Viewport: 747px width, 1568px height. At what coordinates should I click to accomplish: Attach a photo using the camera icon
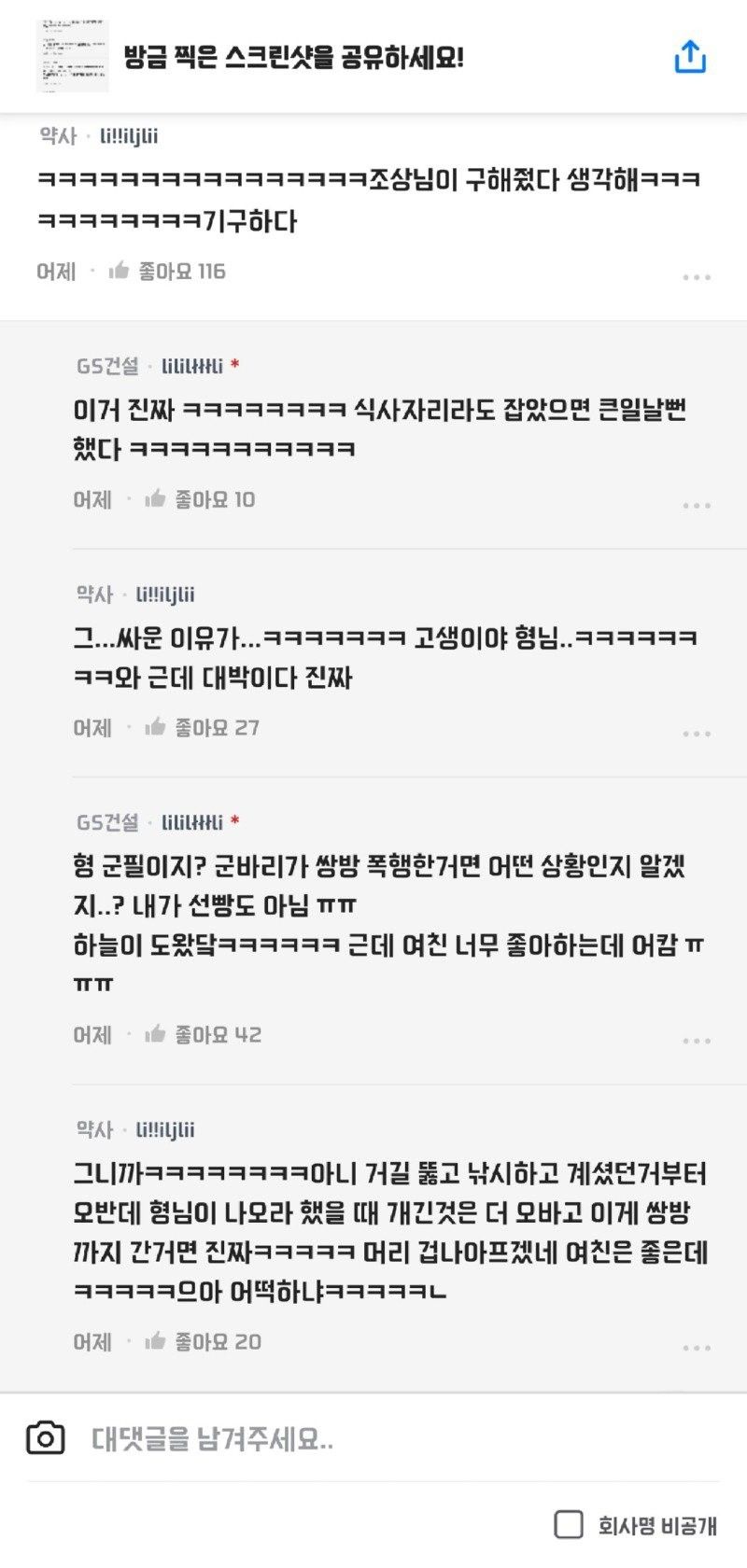[x=46, y=1438]
